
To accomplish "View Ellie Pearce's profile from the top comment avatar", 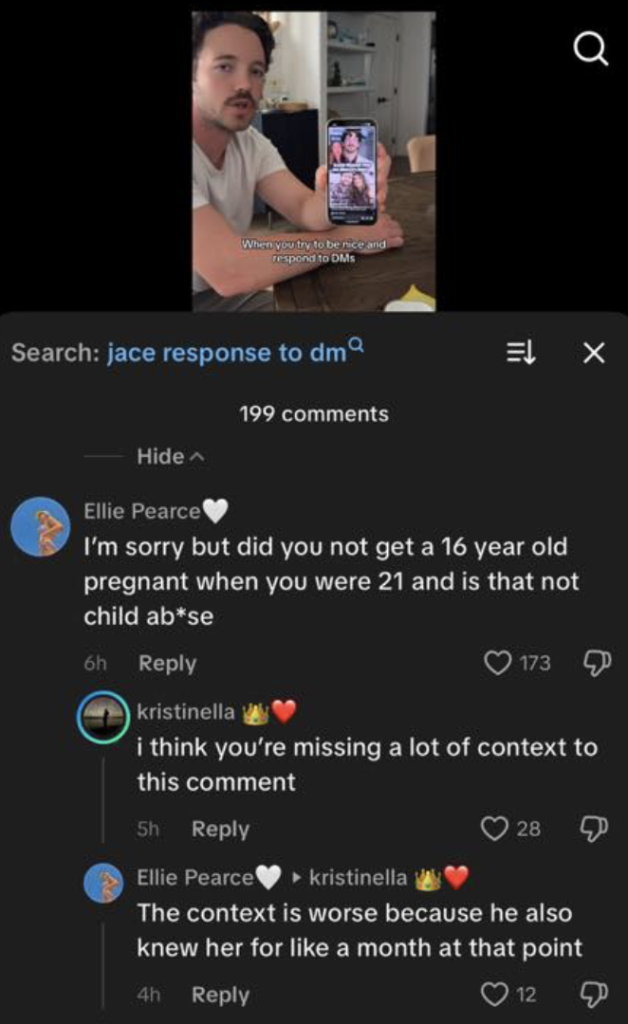I will pyautogui.click(x=41, y=526).
